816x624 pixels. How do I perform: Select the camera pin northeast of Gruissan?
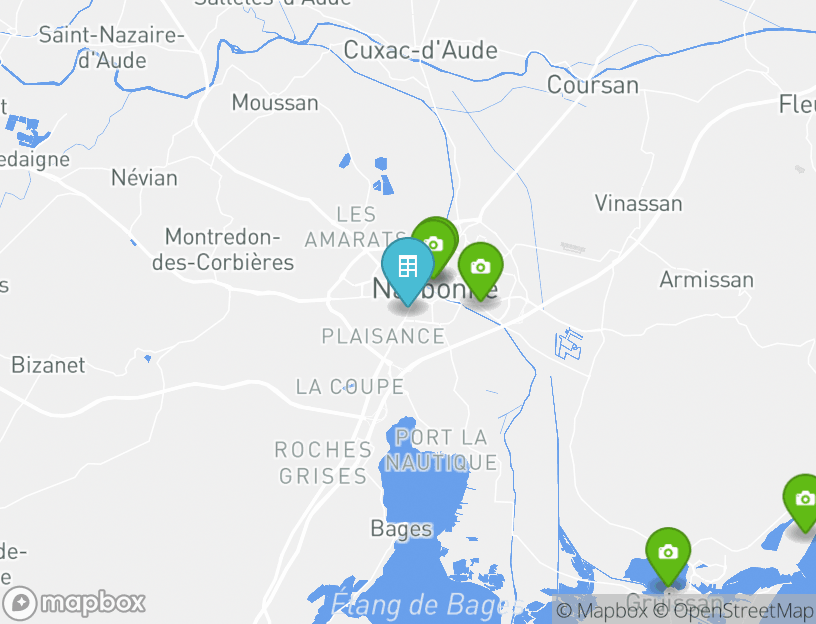pyautogui.click(x=803, y=499)
